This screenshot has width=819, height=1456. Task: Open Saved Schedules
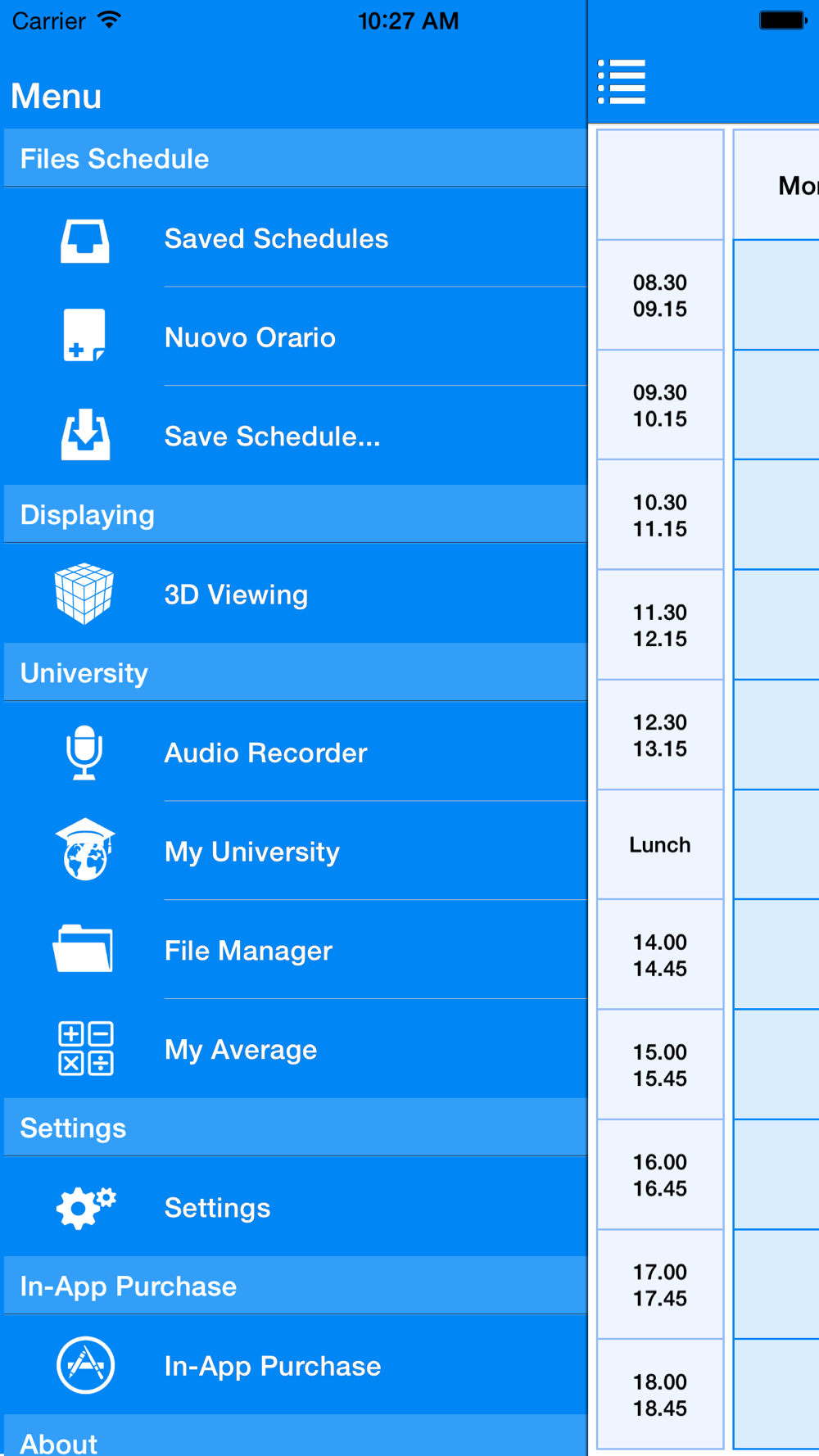coord(295,238)
